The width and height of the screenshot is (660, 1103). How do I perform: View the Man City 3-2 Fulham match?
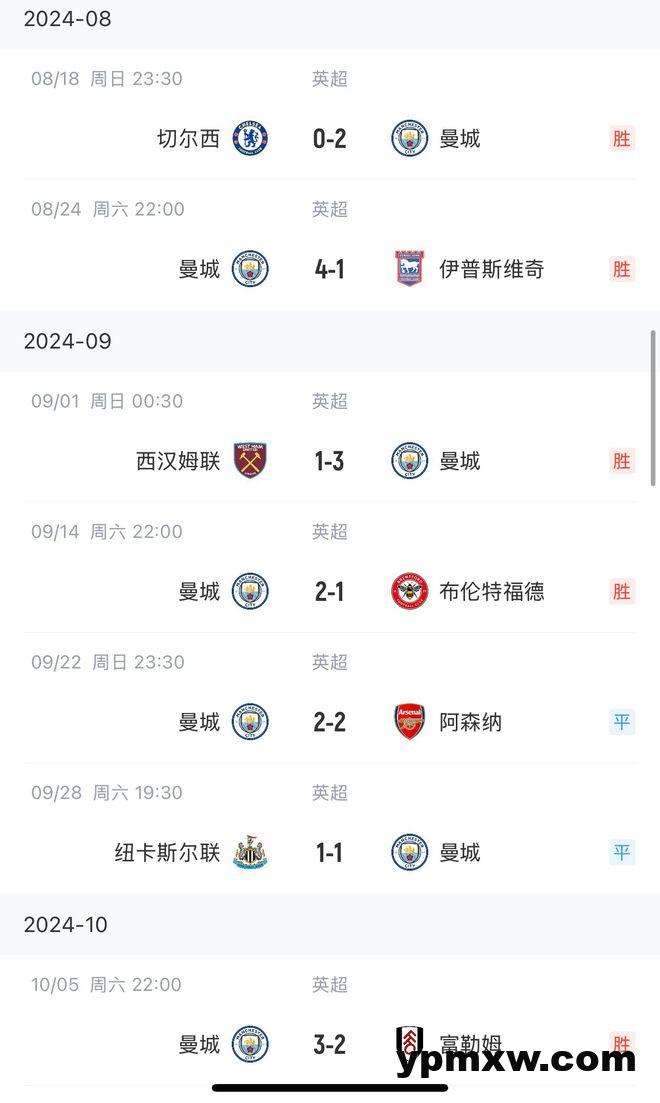click(330, 1020)
